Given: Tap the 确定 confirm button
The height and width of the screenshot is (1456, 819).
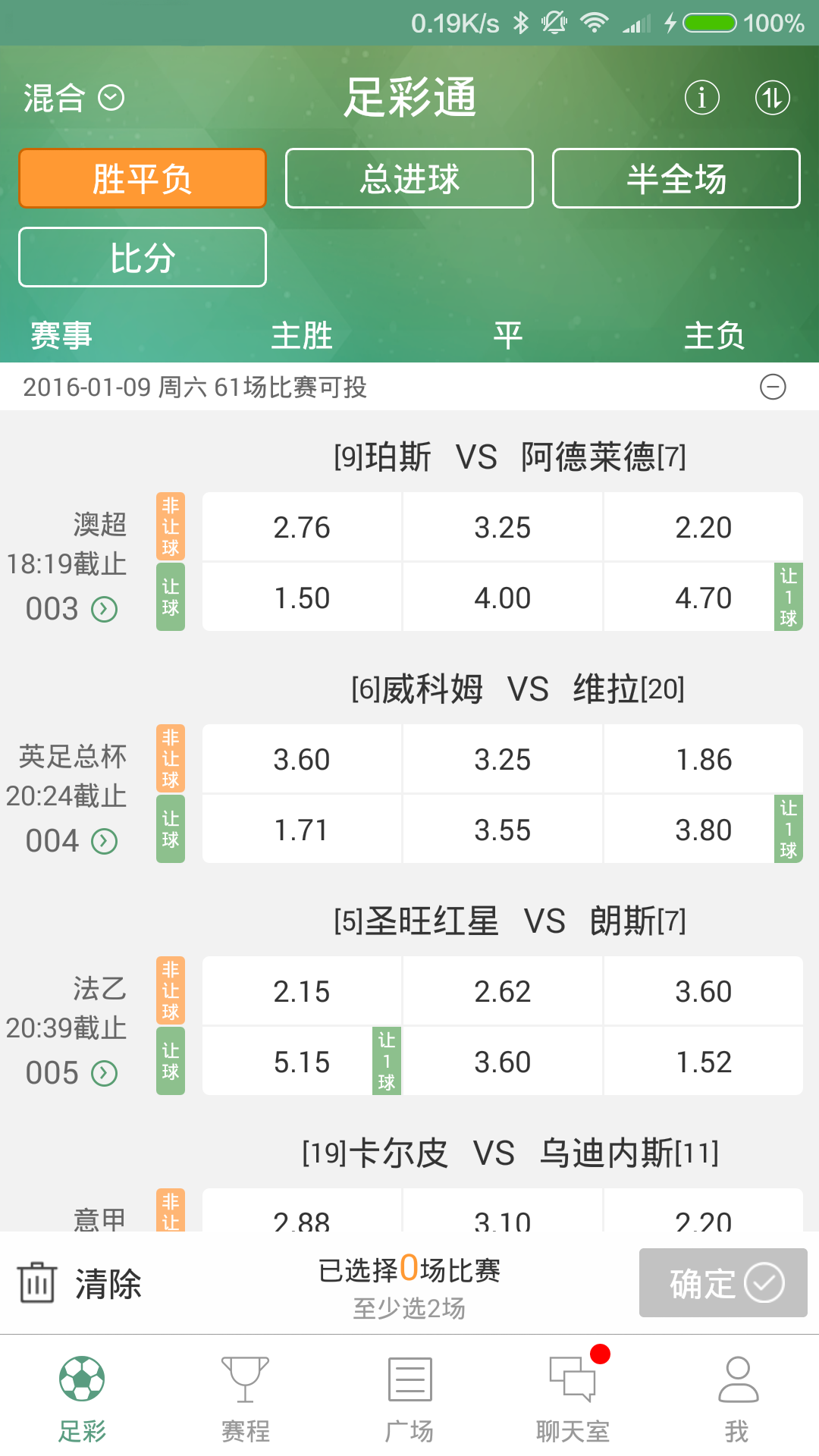Looking at the screenshot, I should tap(722, 1283).
